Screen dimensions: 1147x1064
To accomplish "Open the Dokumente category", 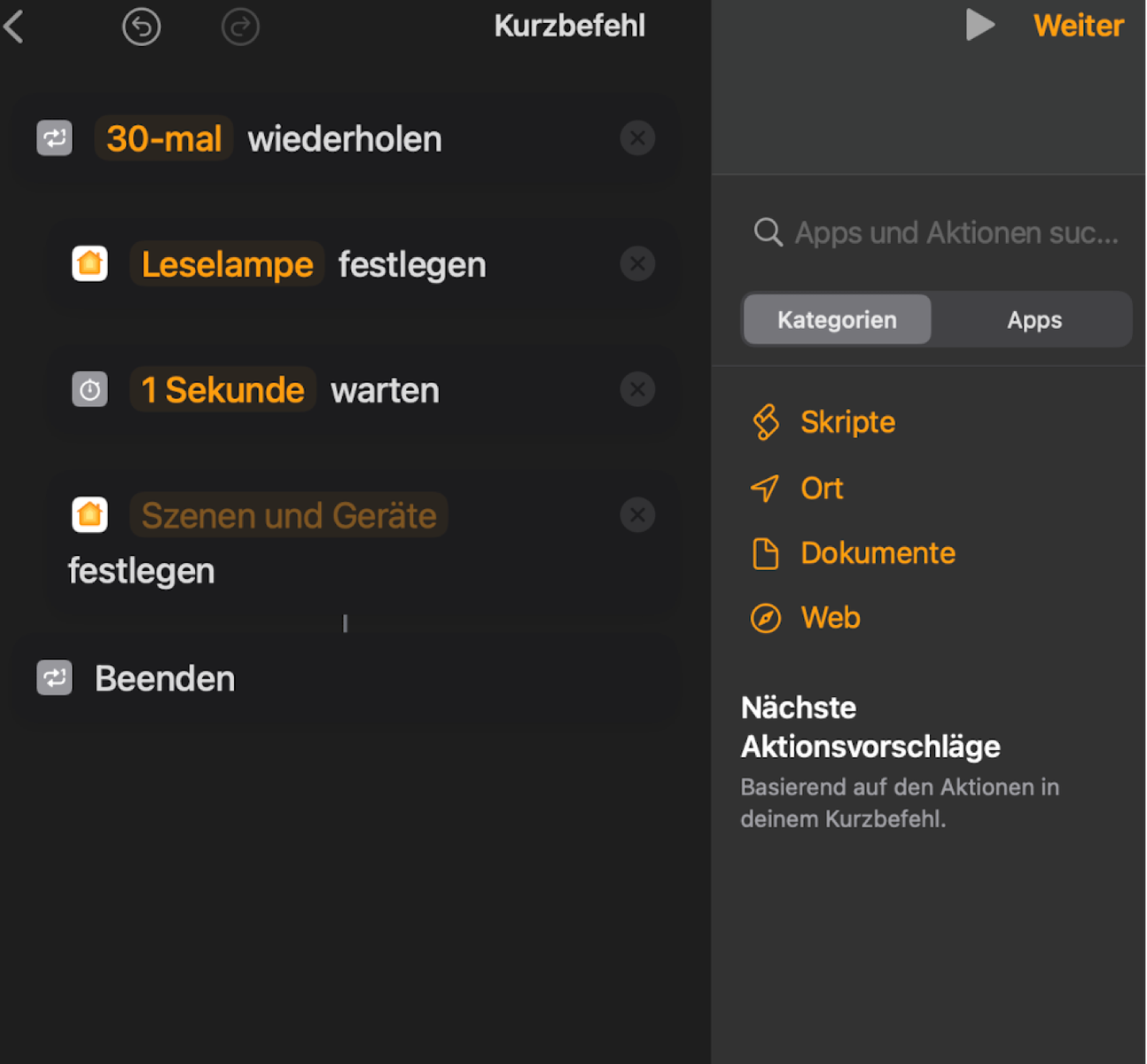I will point(877,553).
